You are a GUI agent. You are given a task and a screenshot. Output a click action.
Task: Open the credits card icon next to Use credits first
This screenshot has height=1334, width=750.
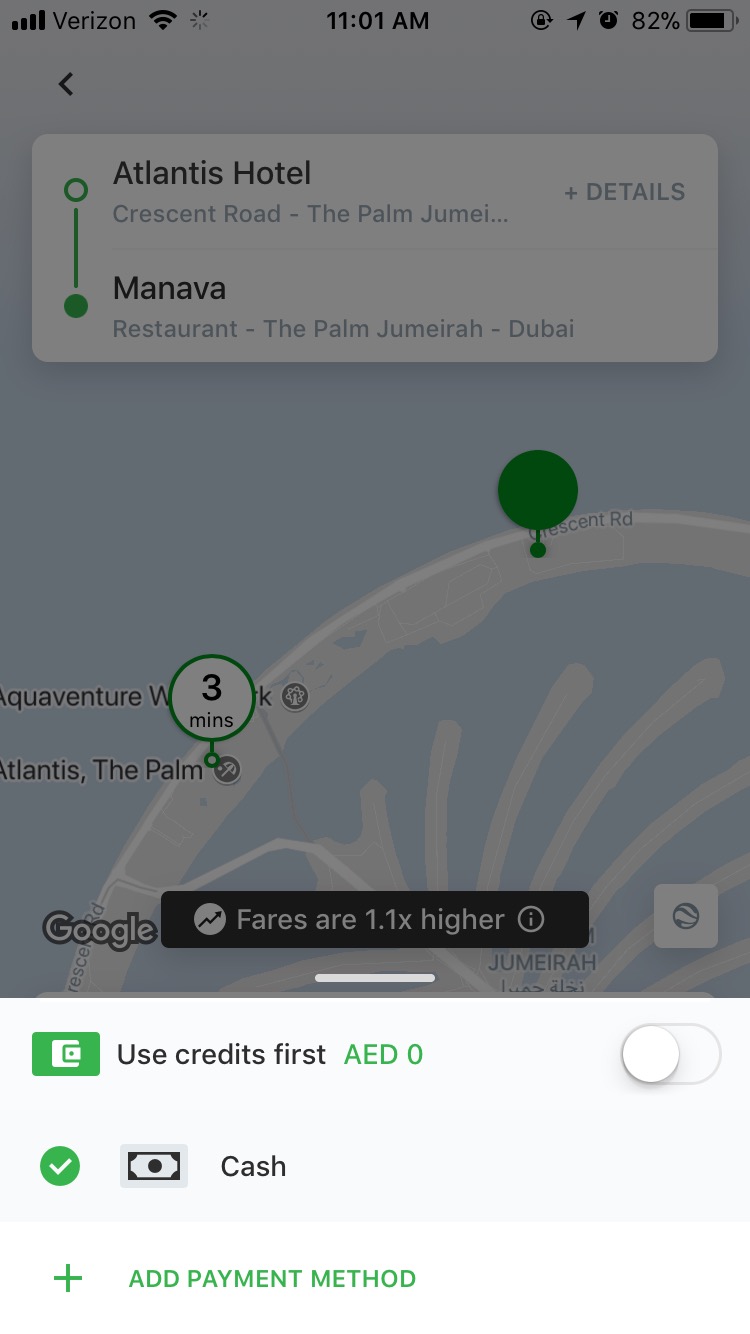(66, 1054)
